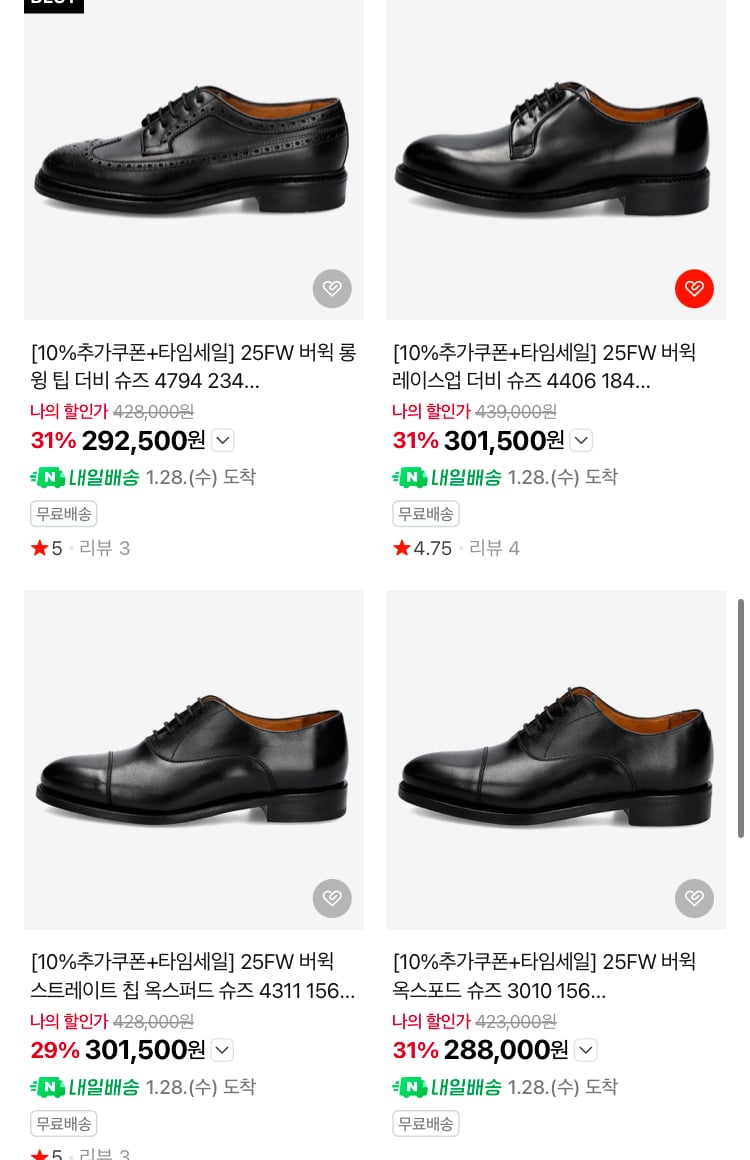Wishlist the 스트레이트 칩 옥스퍼드 슈즈 4311
The height and width of the screenshot is (1160, 750).
pos(332,898)
